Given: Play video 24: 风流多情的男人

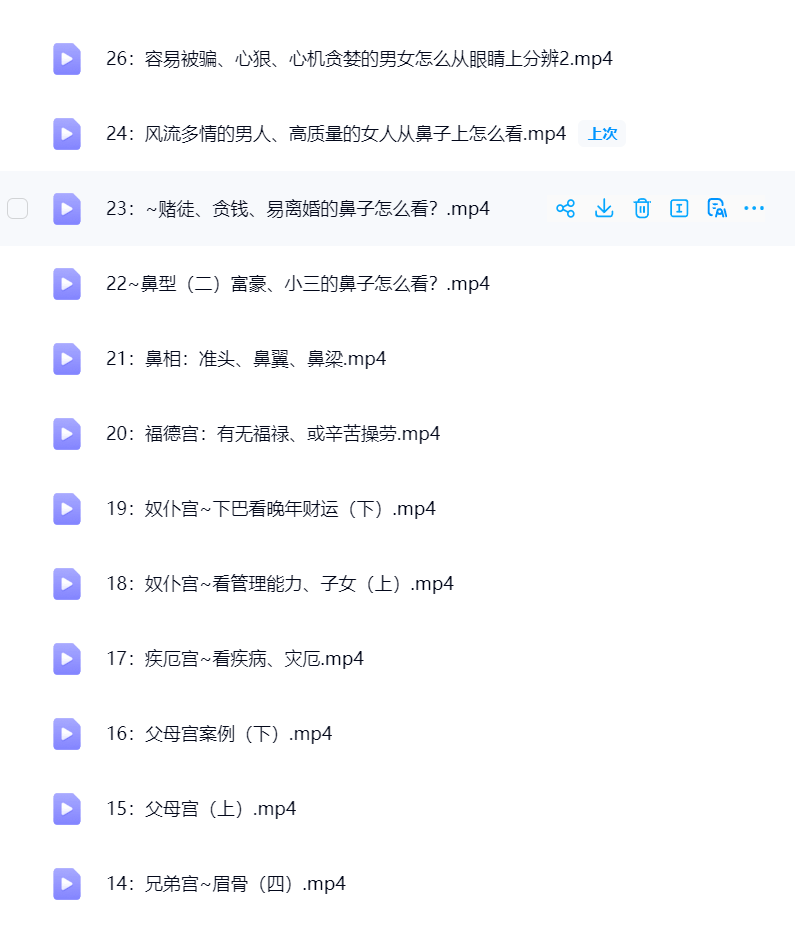Looking at the screenshot, I should 336,134.
